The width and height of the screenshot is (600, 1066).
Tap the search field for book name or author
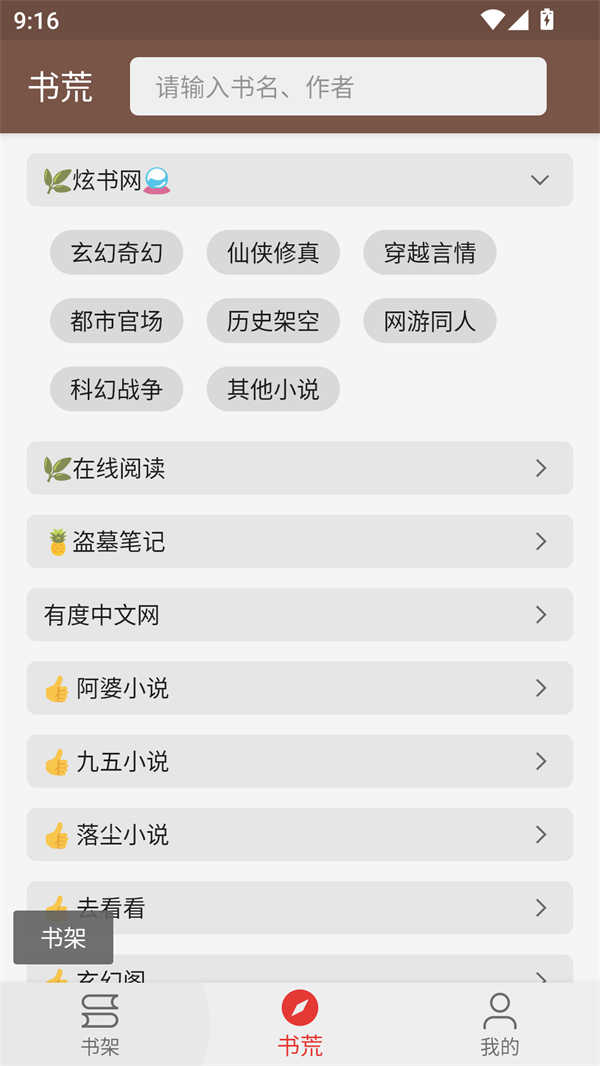pyautogui.click(x=338, y=87)
